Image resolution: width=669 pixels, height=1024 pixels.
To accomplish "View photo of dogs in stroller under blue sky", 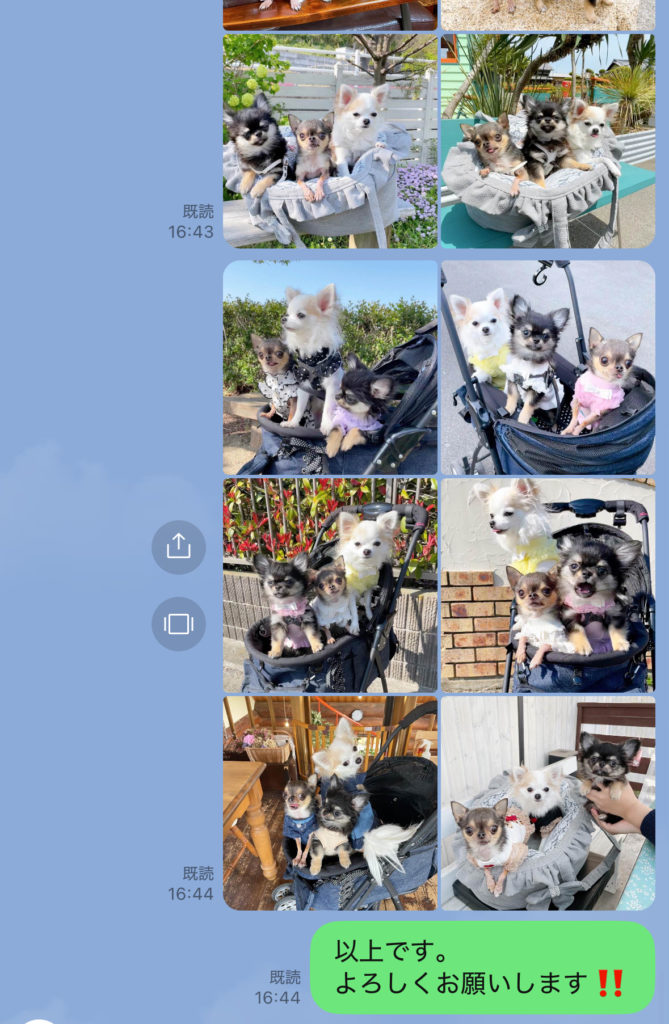I will pyautogui.click(x=330, y=367).
